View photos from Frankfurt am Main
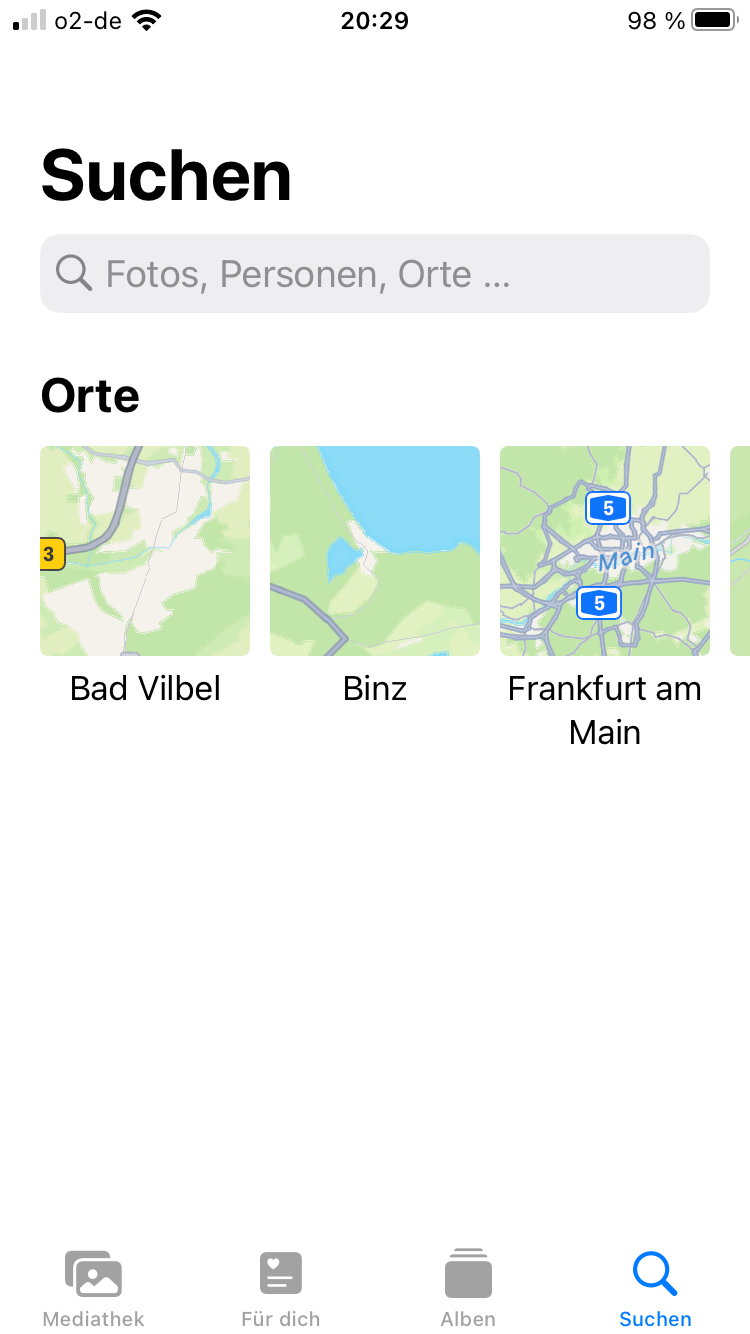This screenshot has height=1334, width=750. tap(605, 551)
